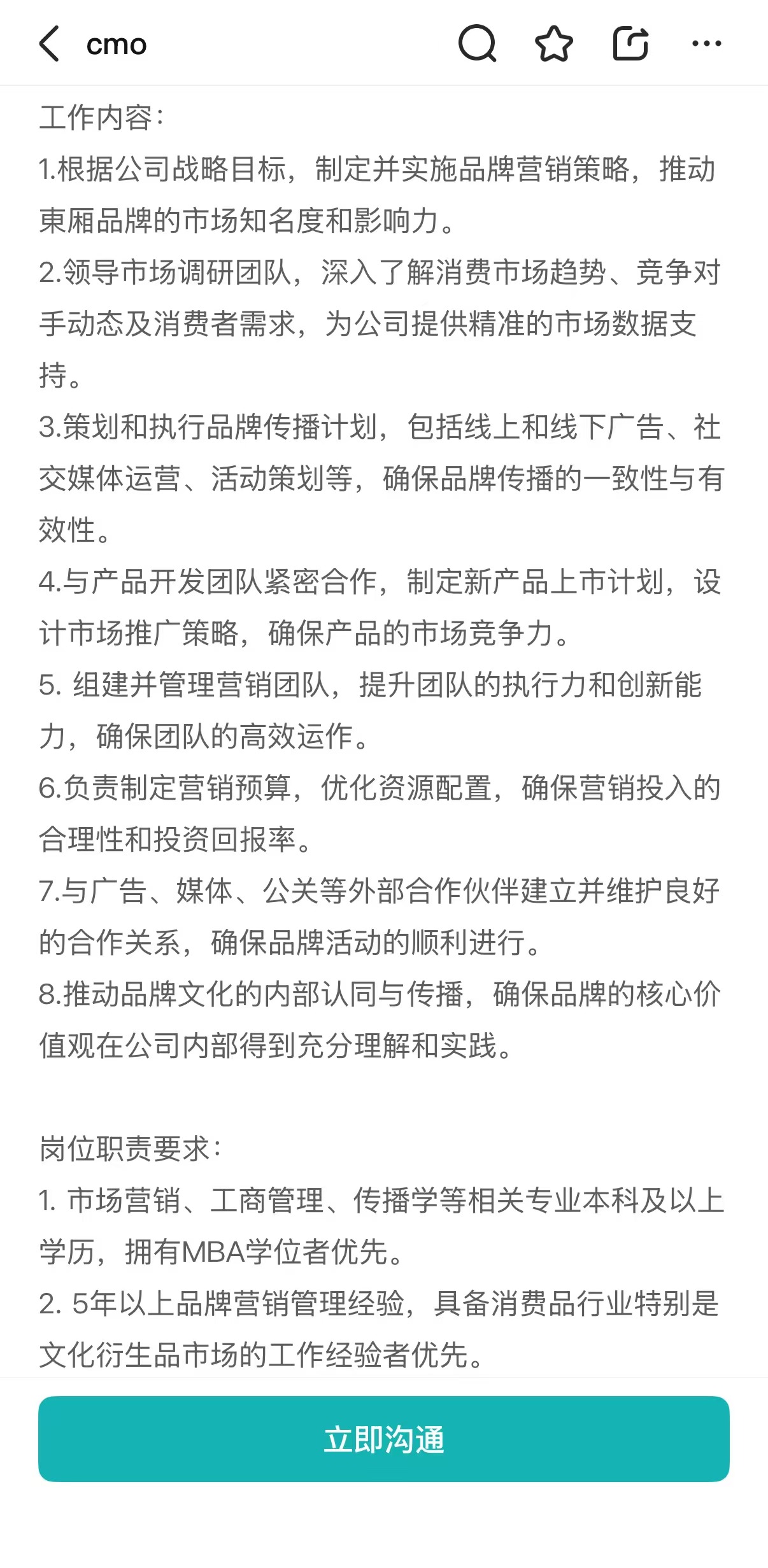Open search from the top bar
The image size is (768, 1568).
[477, 43]
